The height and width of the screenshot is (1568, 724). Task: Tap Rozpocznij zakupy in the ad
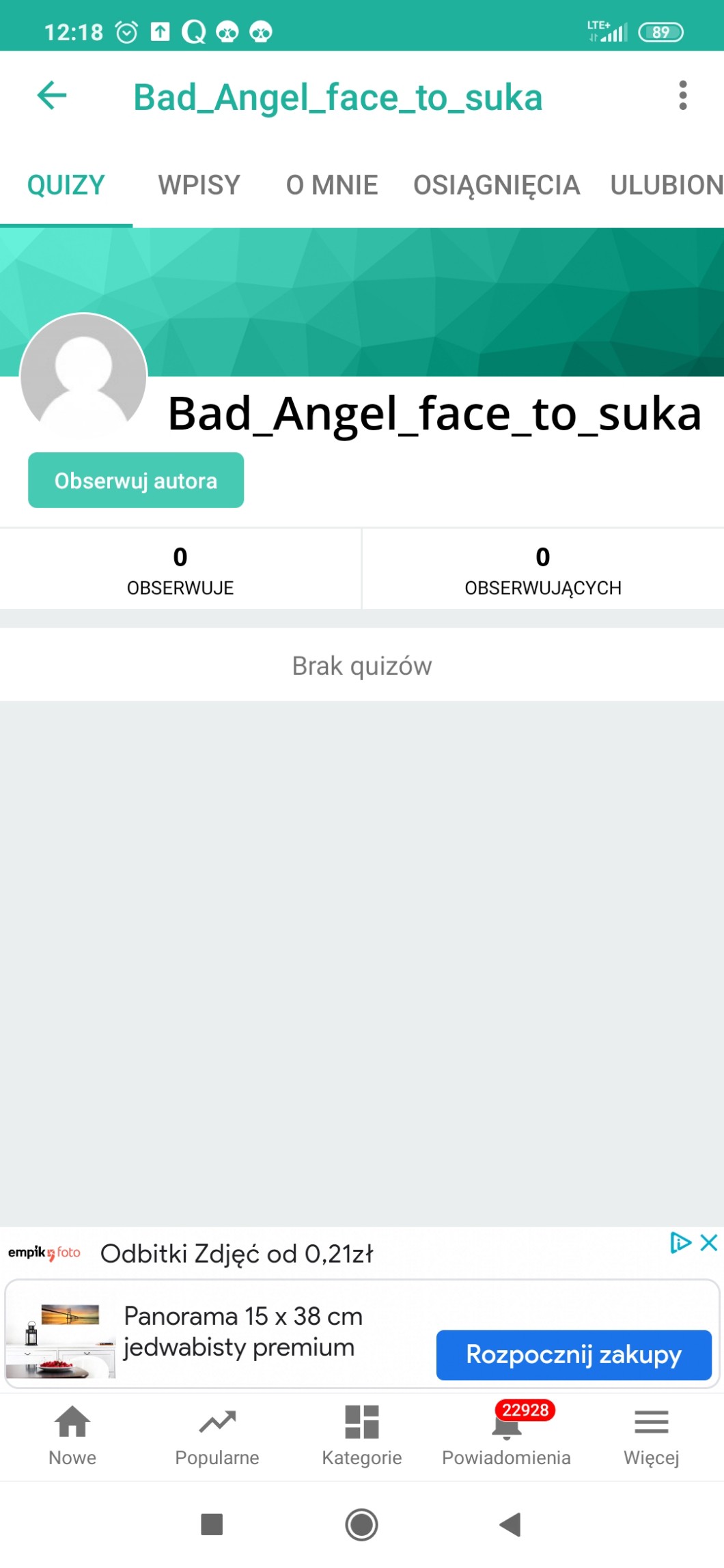[x=574, y=1354]
